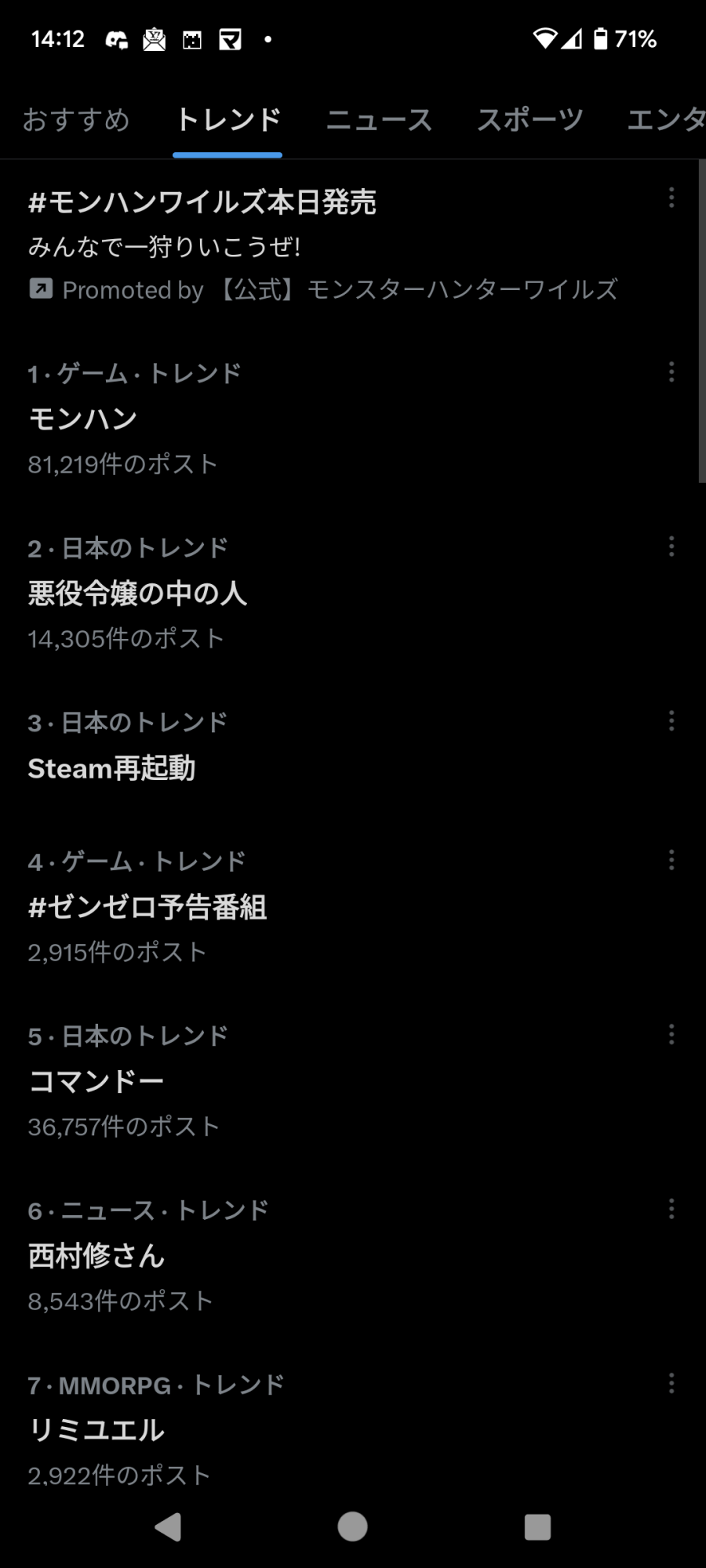Go back with the system back button
Screen dimensions: 706x1568
(169, 1527)
